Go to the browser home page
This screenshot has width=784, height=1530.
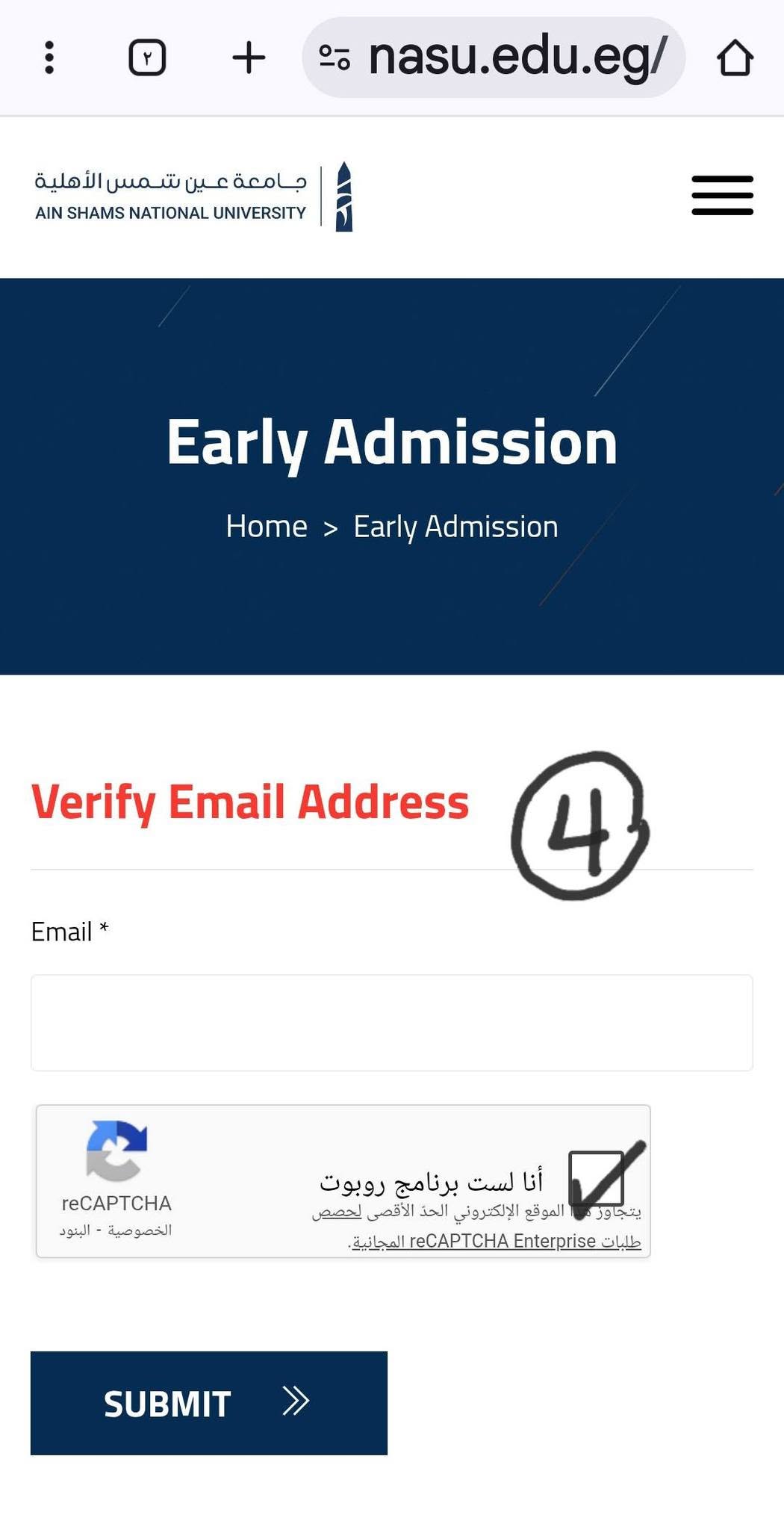click(x=735, y=58)
